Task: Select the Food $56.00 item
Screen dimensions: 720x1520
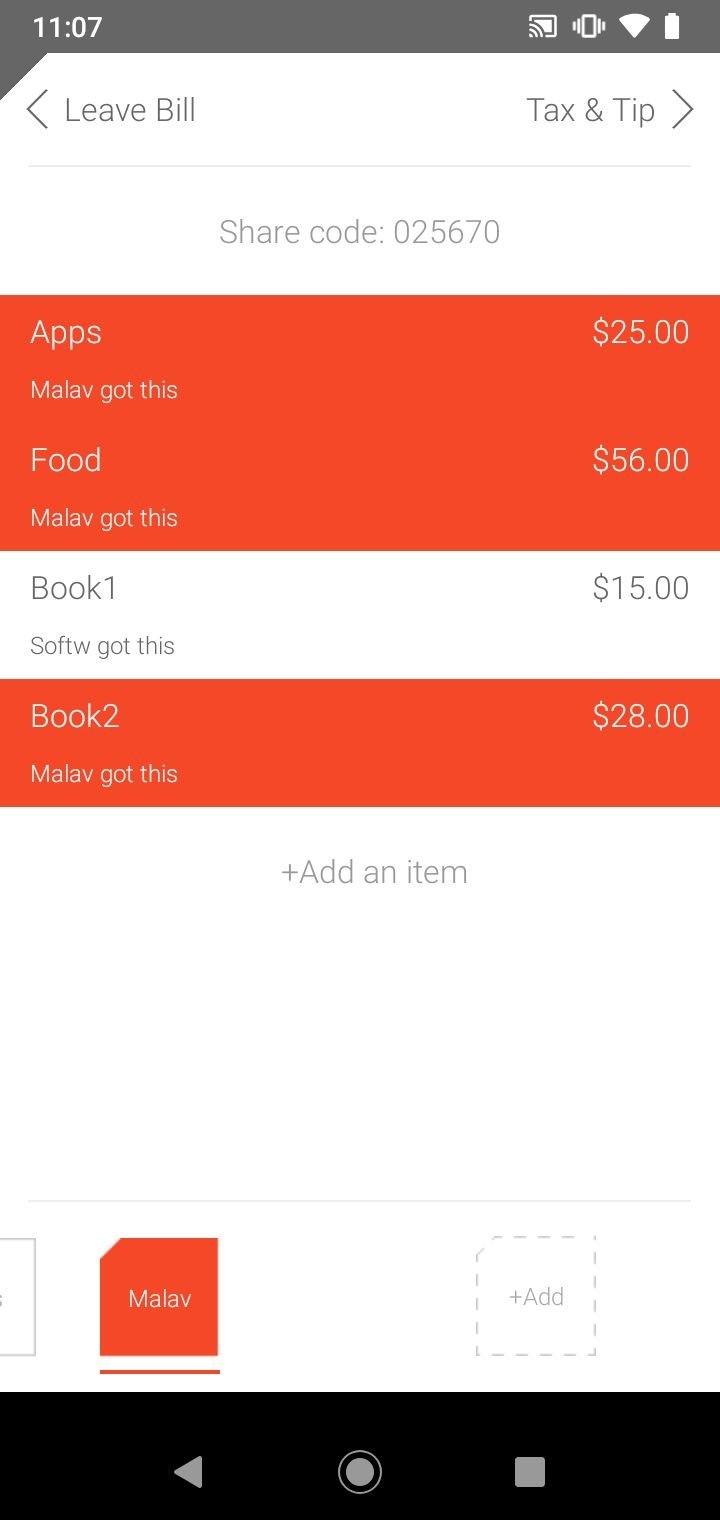Action: coord(360,487)
